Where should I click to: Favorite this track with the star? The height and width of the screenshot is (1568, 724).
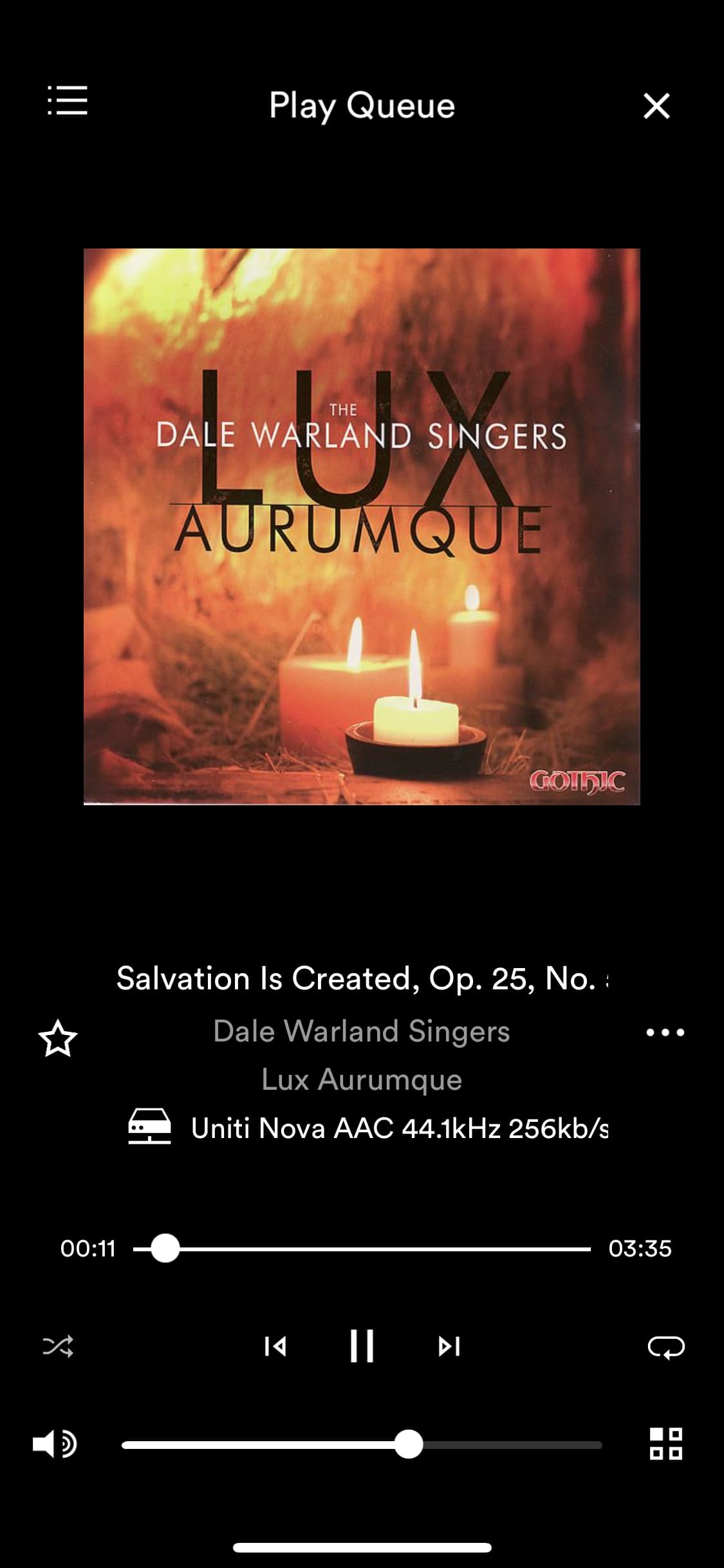58,1038
